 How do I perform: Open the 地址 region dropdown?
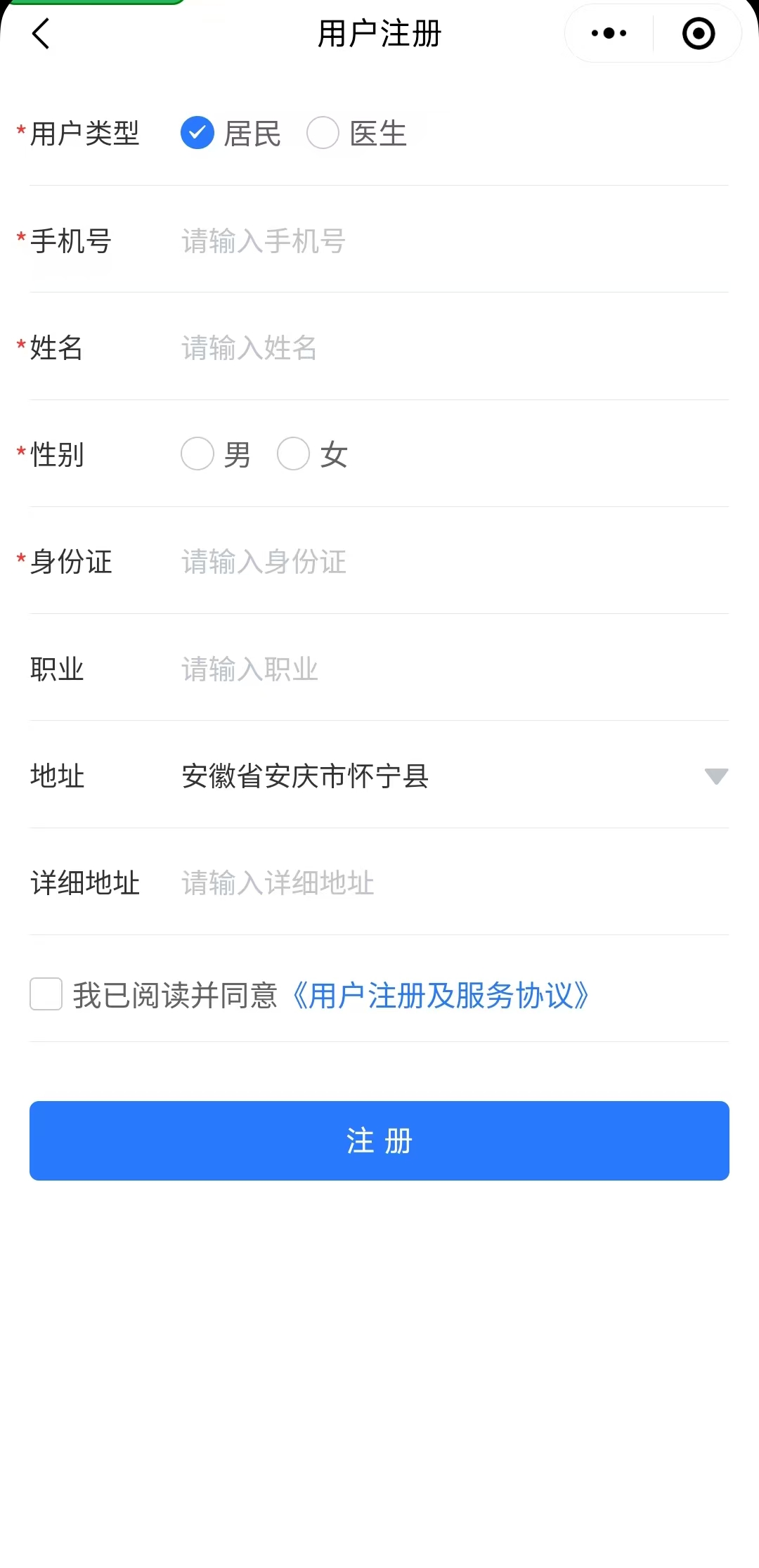pyautogui.click(x=450, y=776)
